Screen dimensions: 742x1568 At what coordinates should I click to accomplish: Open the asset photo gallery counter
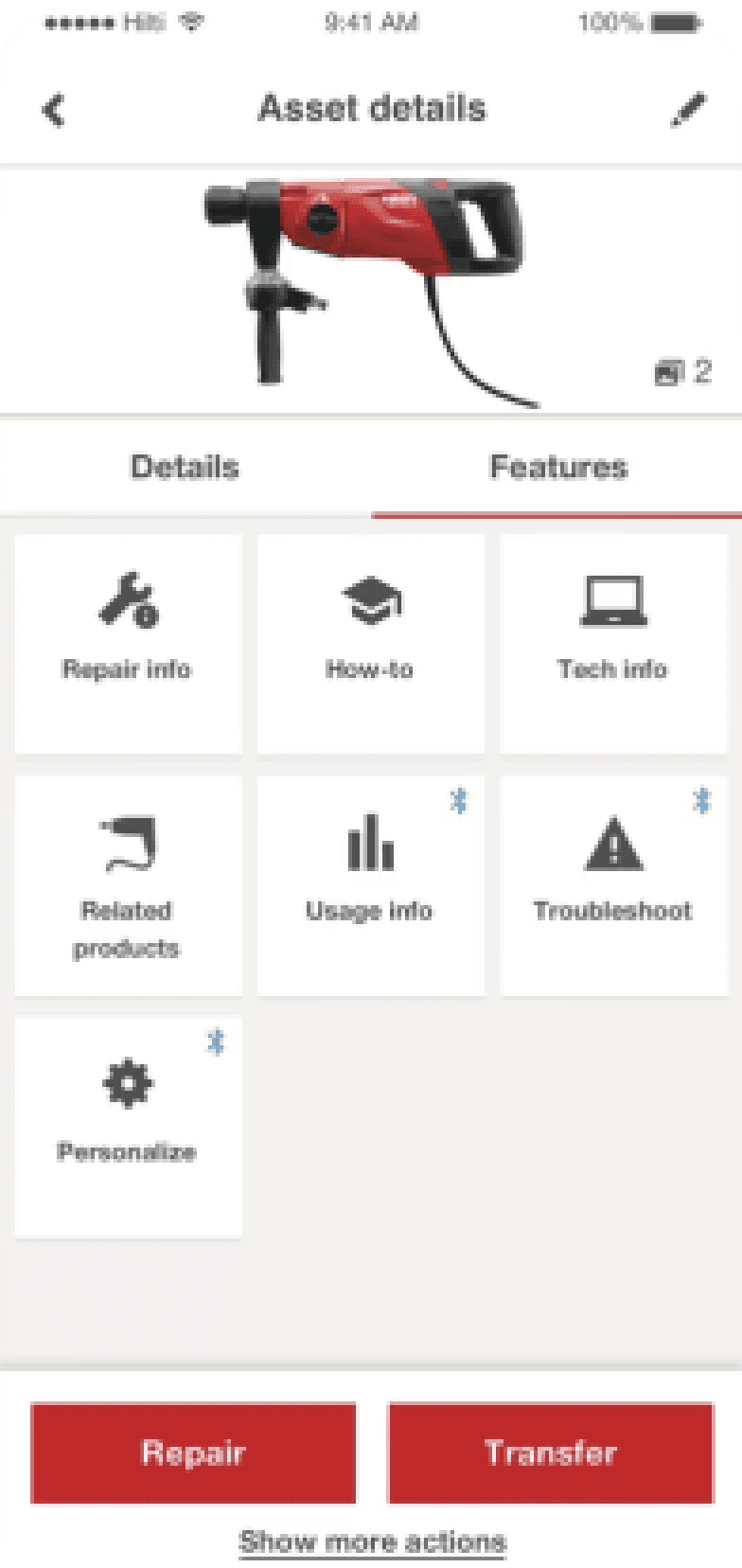[x=681, y=372]
